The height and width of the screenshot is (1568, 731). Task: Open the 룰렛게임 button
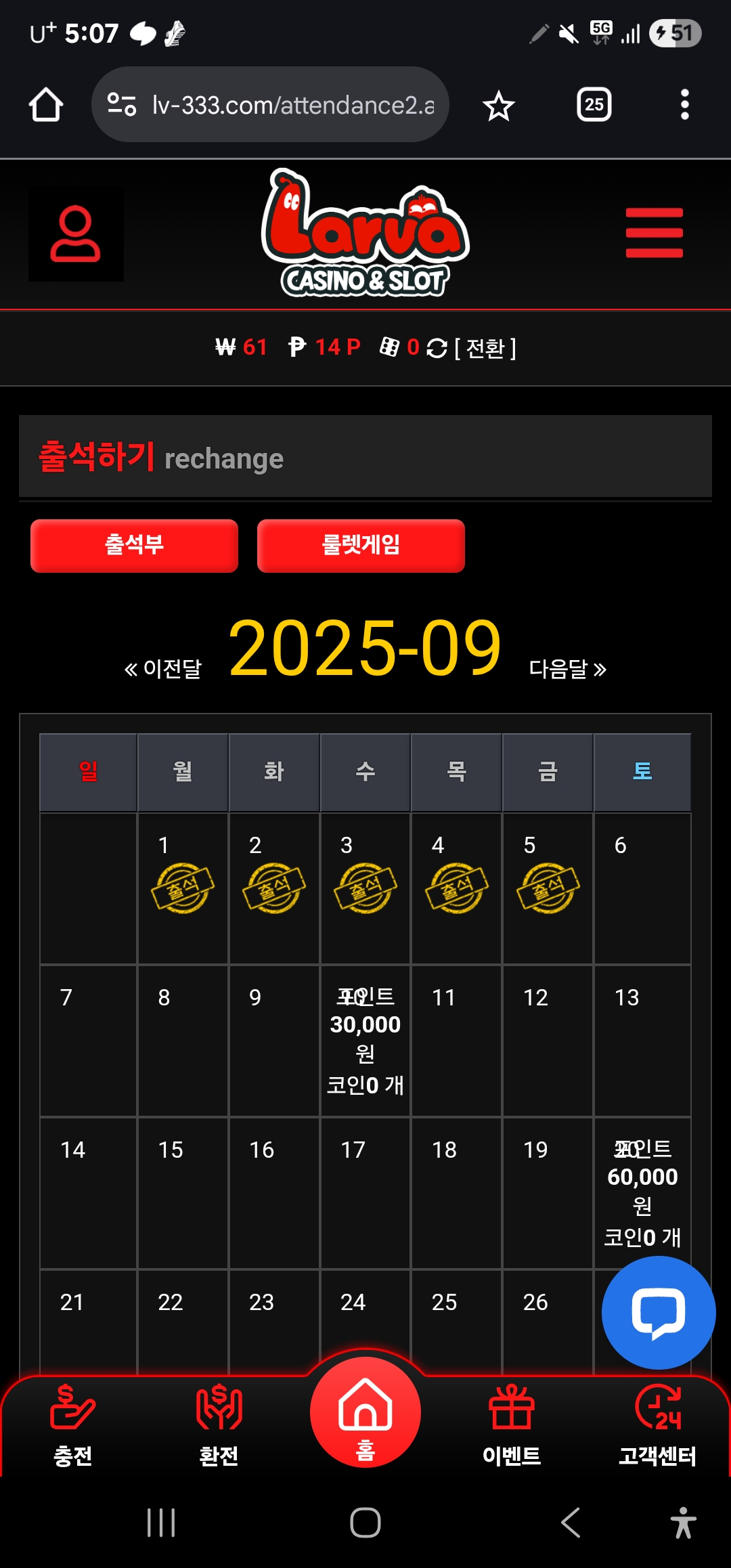tap(361, 546)
